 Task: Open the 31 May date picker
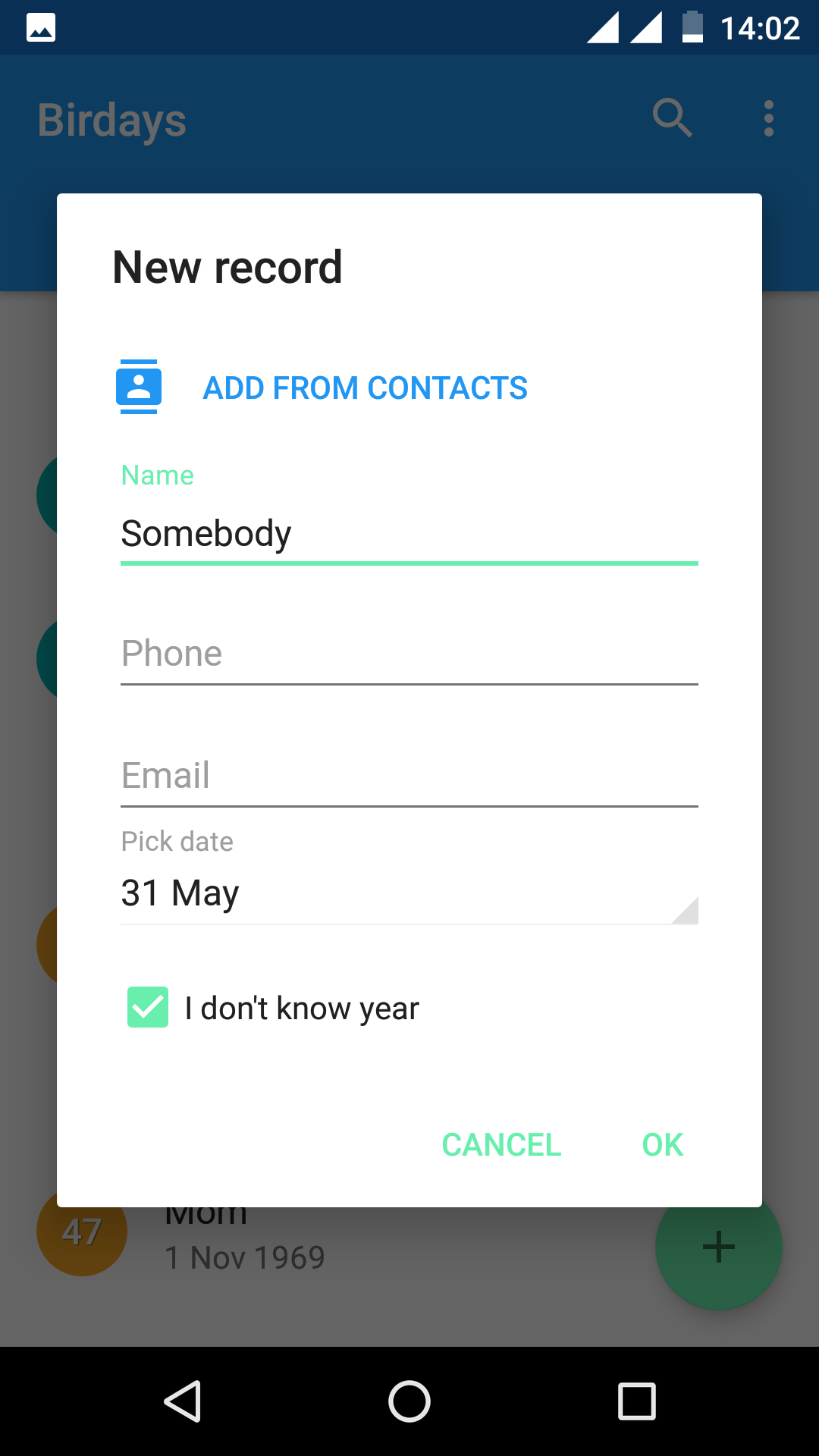point(409,893)
